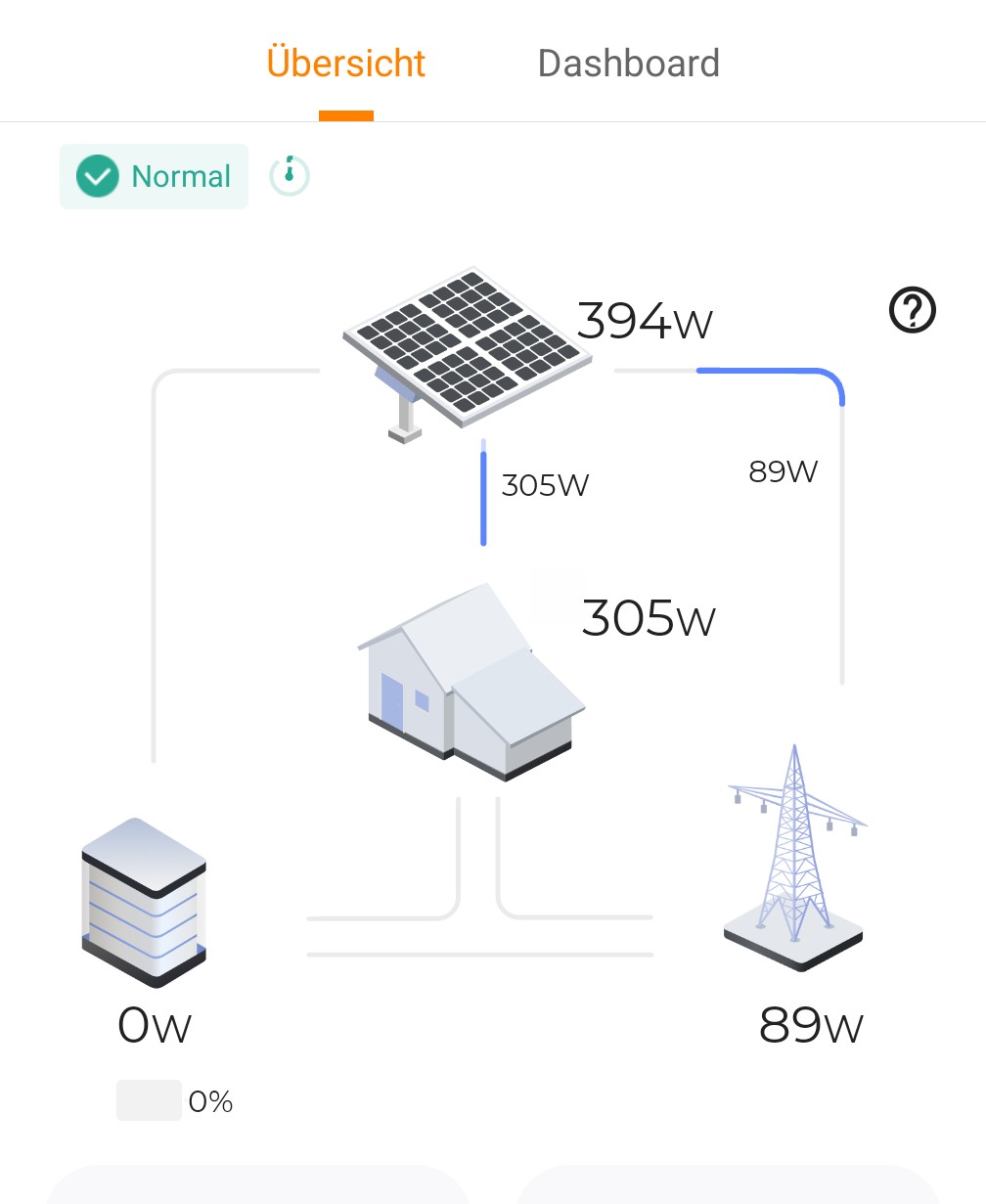Select the Übersicht tab

(345, 64)
